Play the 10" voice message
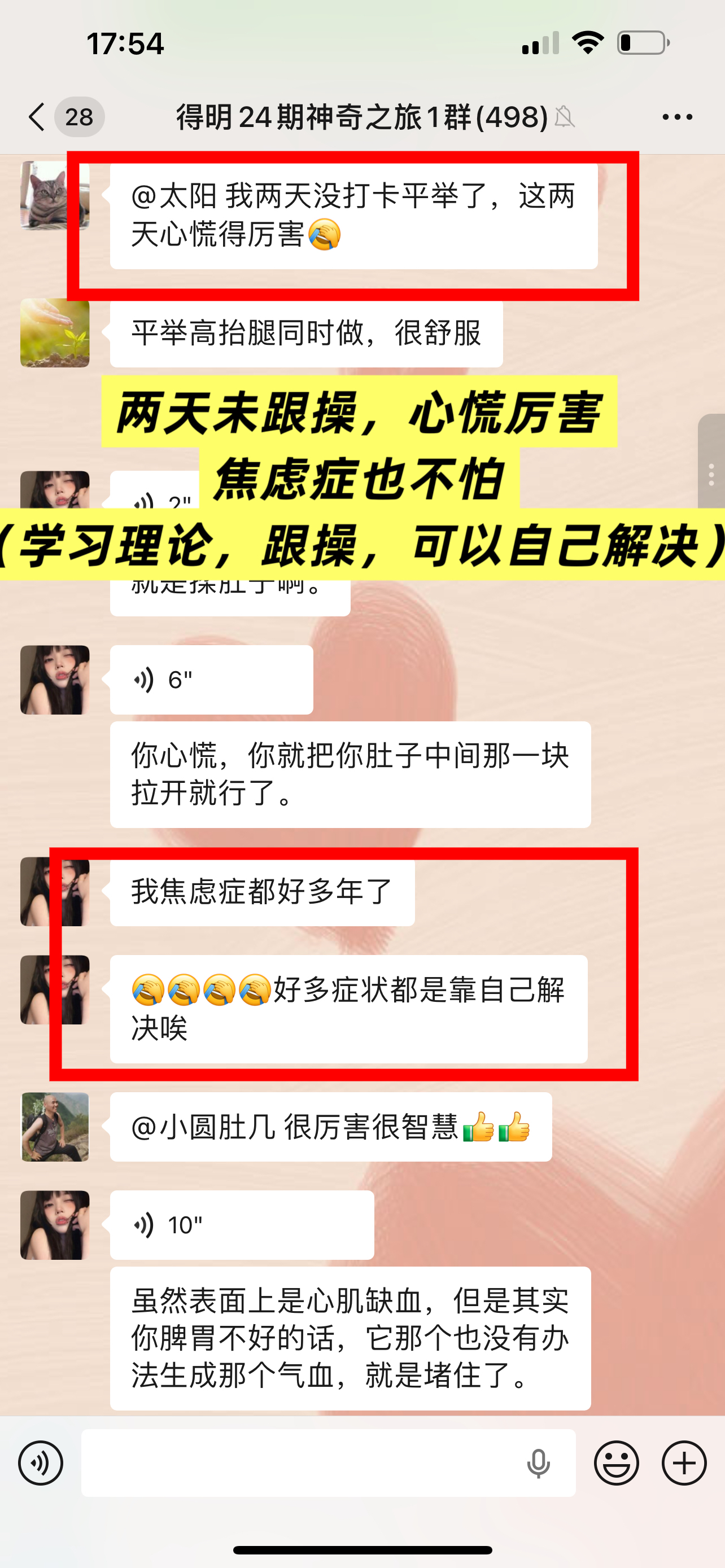 pyautogui.click(x=241, y=1225)
